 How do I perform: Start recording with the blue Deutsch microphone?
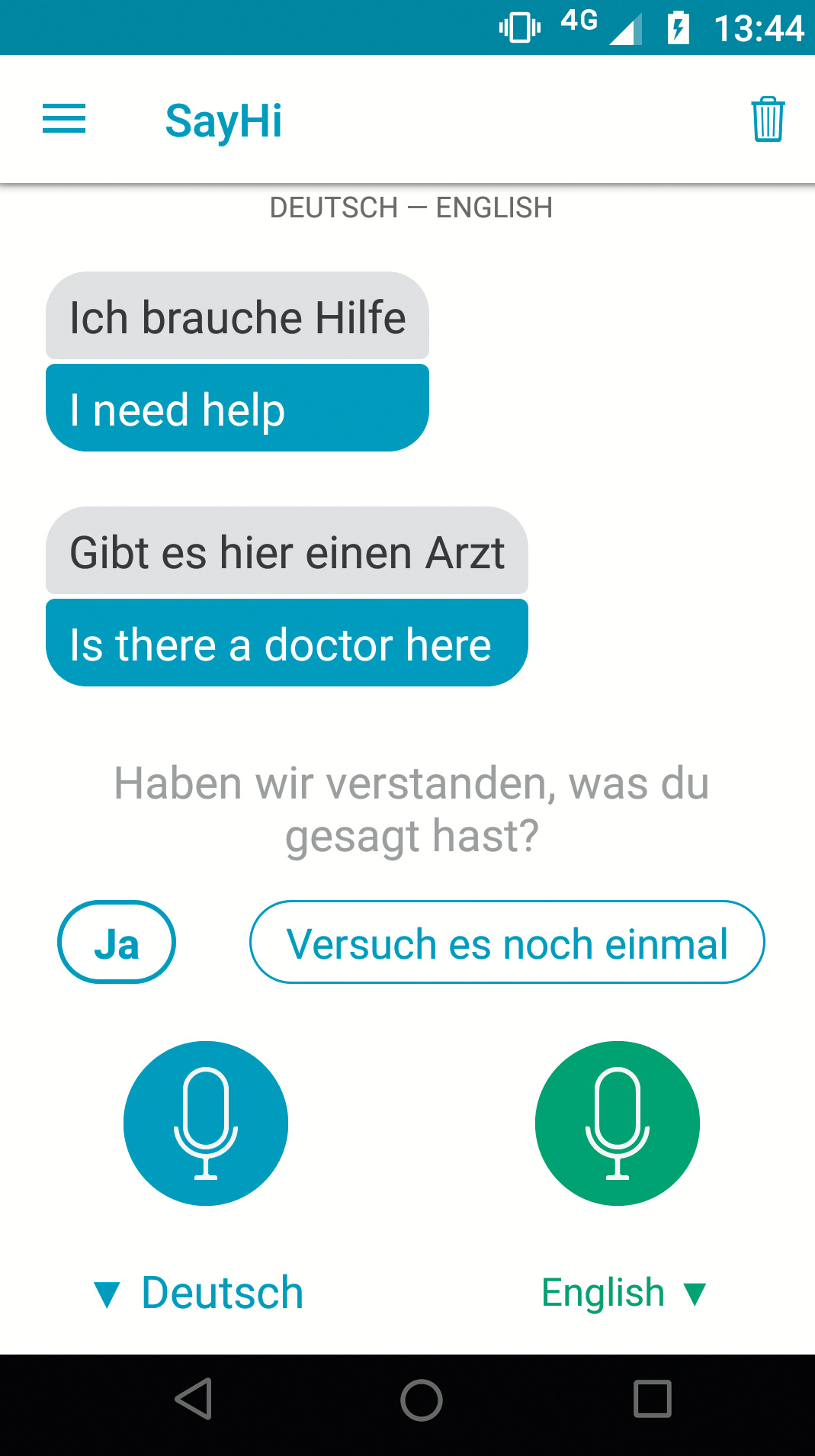coord(206,1123)
